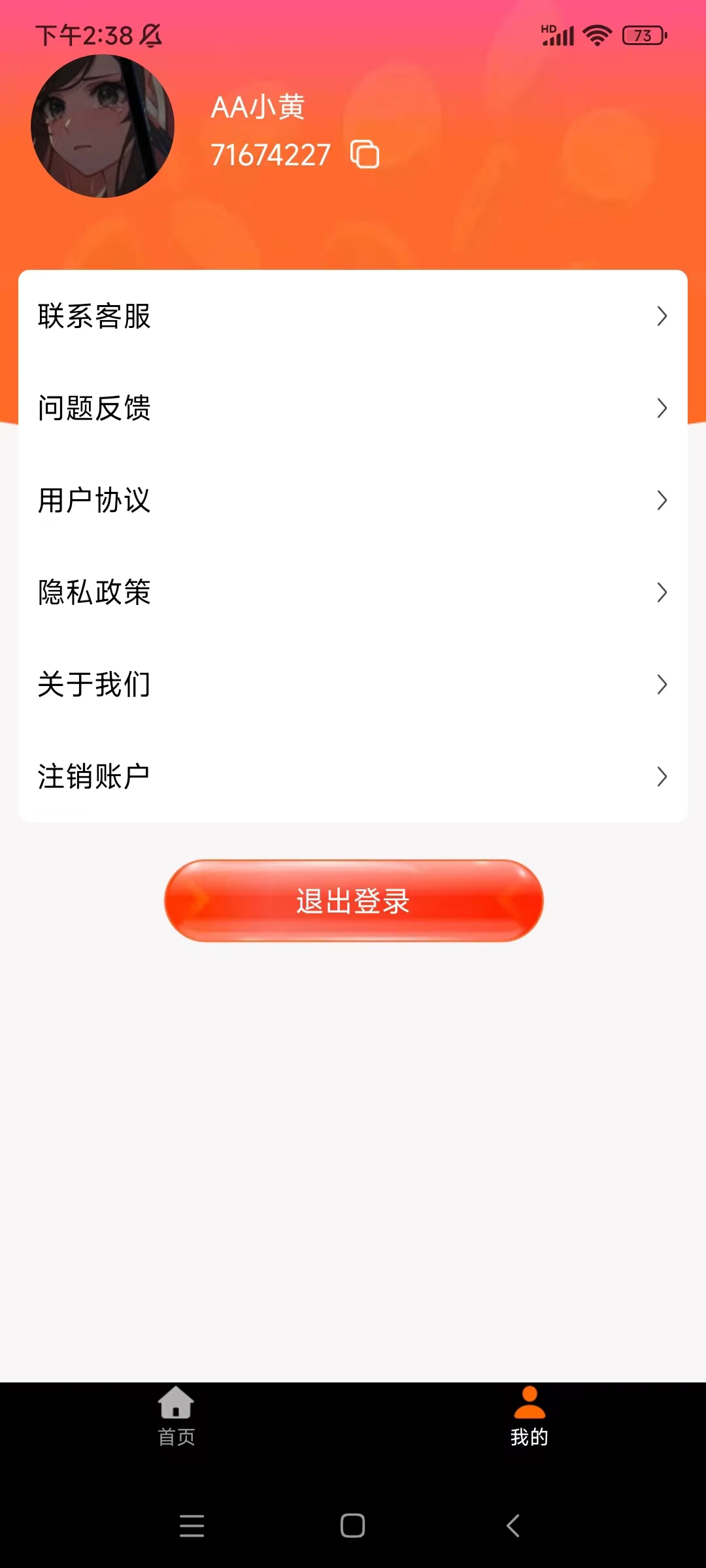Image resolution: width=706 pixels, height=1568 pixels.
Task: View the 用户协议 user agreement
Action: pos(353,500)
